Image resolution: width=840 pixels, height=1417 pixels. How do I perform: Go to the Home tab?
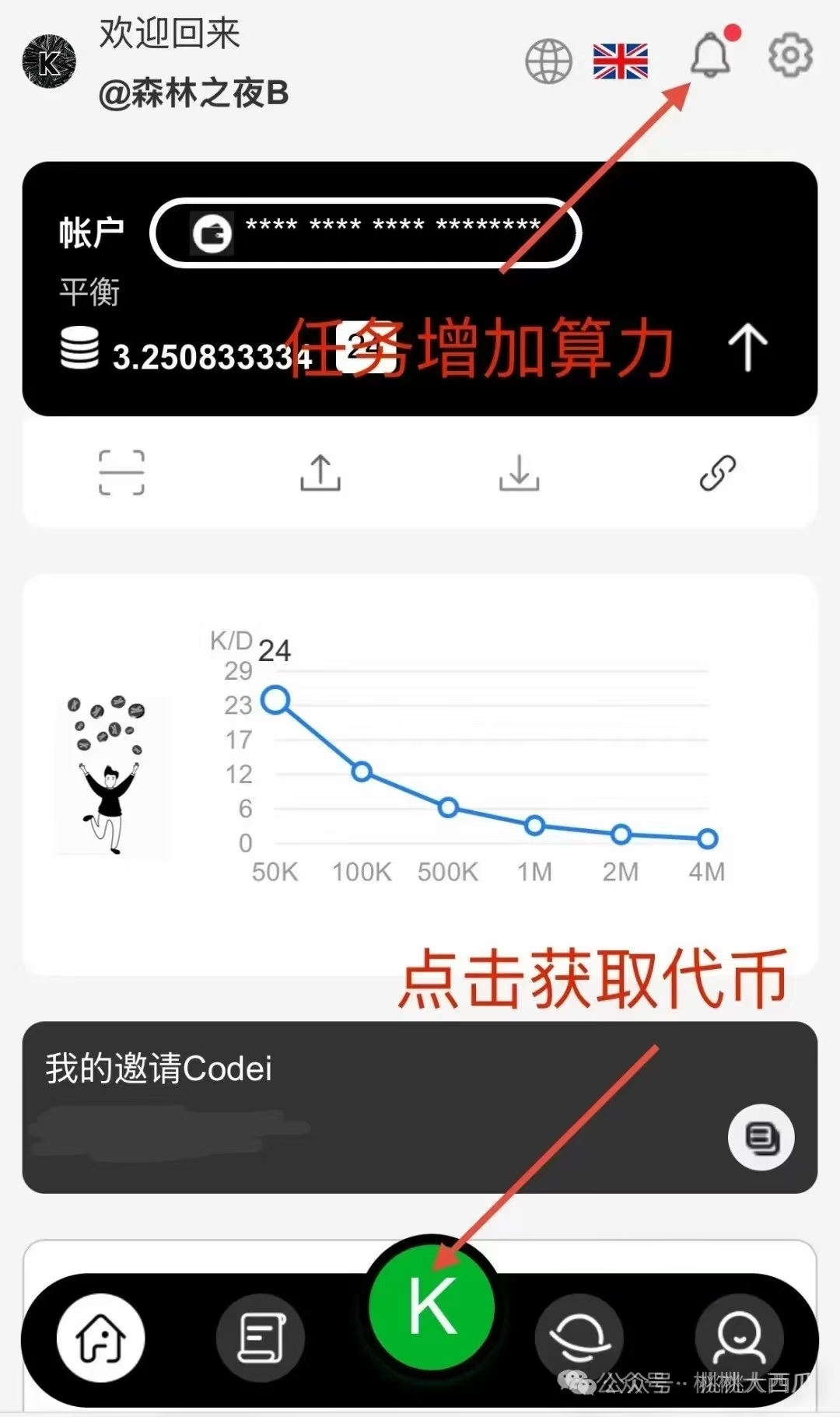[100, 1338]
